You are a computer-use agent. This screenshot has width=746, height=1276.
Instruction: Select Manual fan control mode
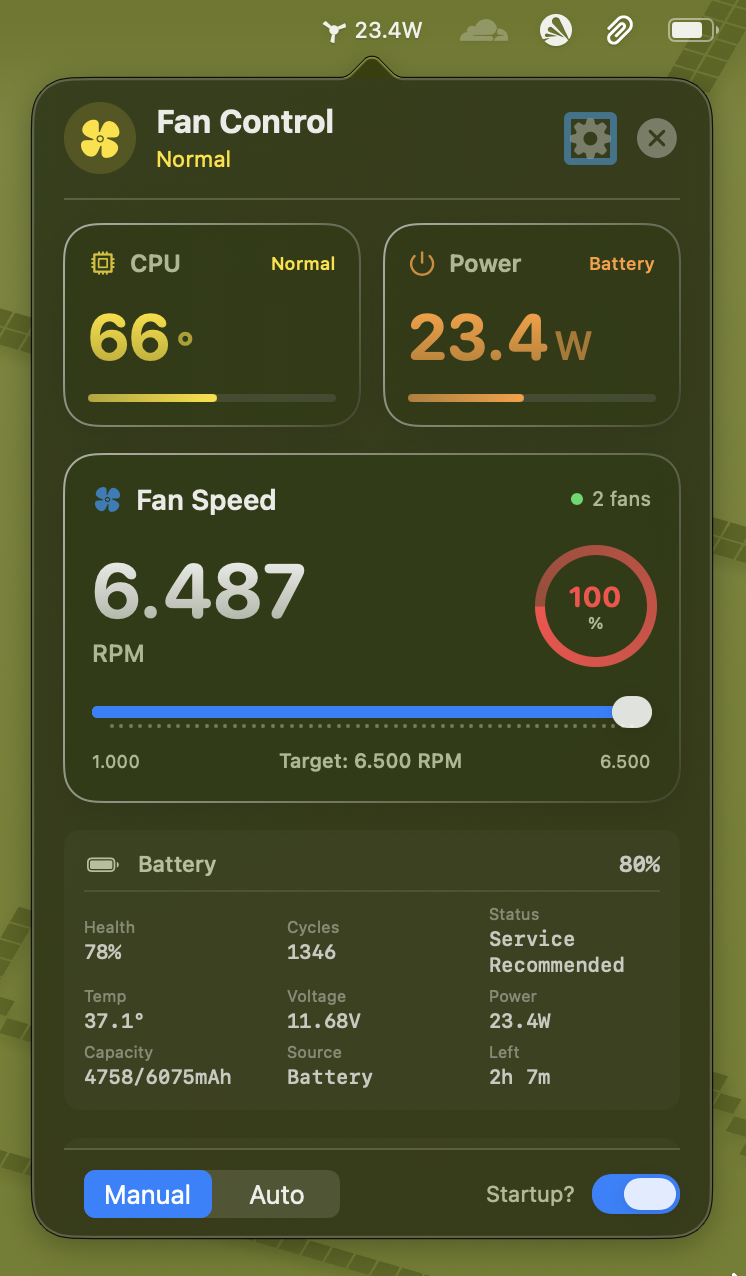point(147,1194)
